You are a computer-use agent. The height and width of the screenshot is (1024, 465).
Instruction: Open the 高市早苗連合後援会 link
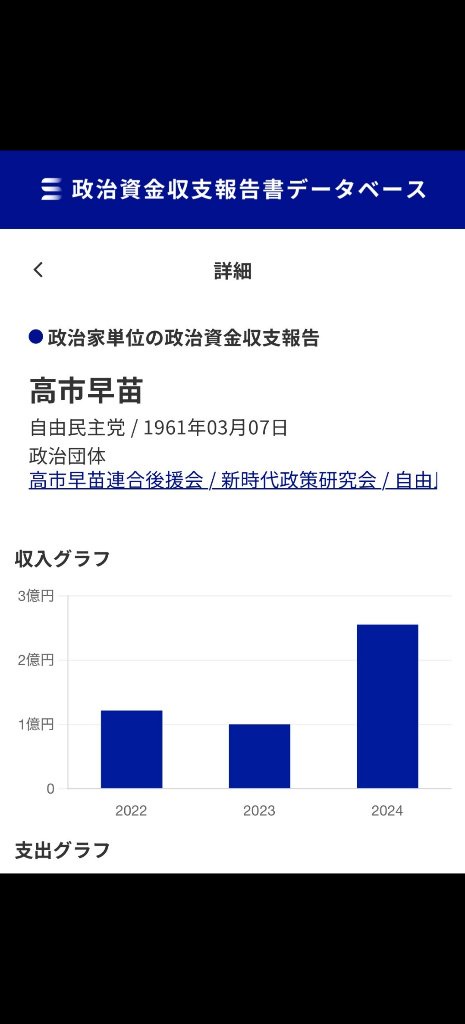(117, 481)
